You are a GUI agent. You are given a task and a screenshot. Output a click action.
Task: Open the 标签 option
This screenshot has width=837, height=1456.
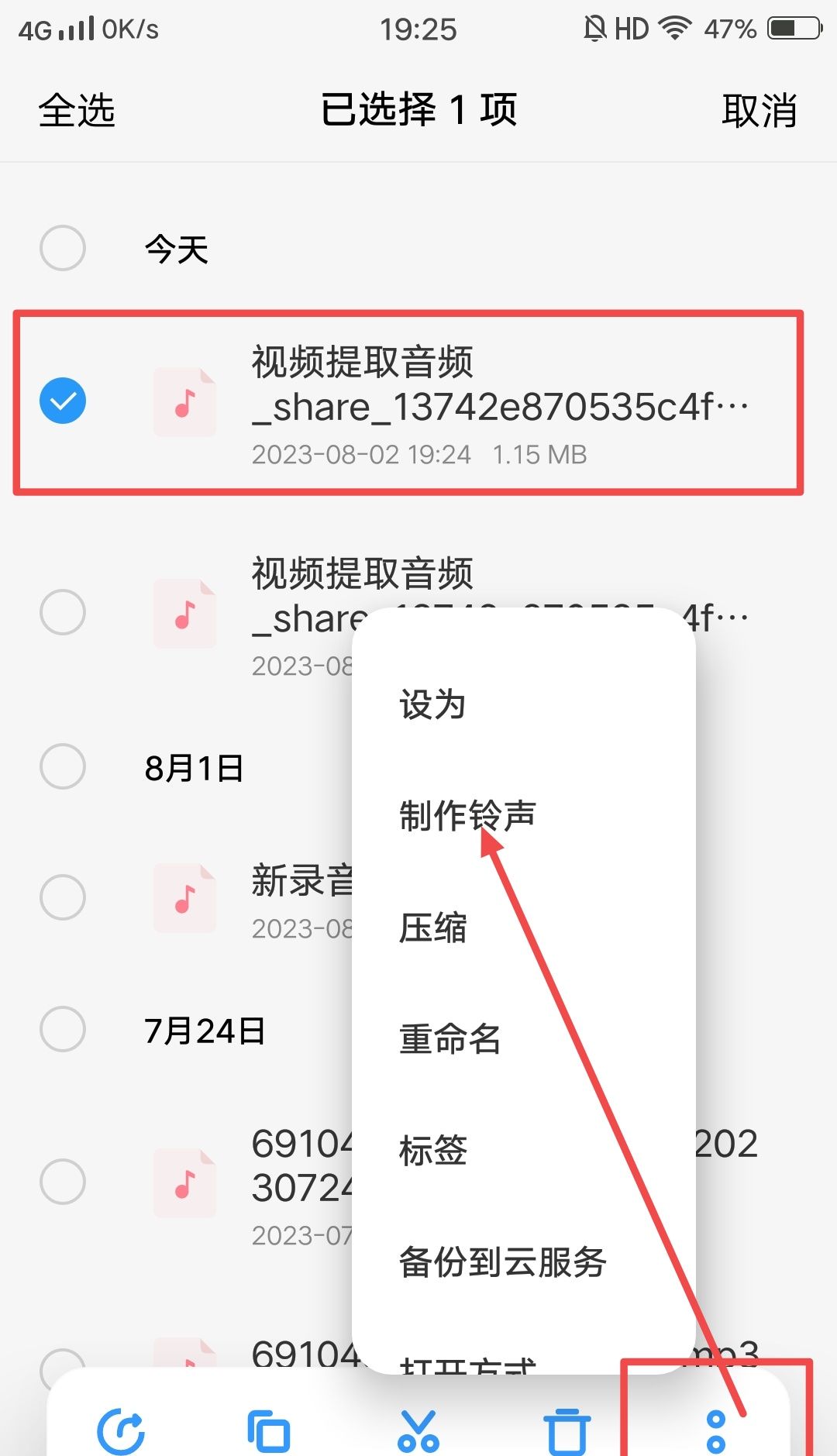(x=432, y=1151)
